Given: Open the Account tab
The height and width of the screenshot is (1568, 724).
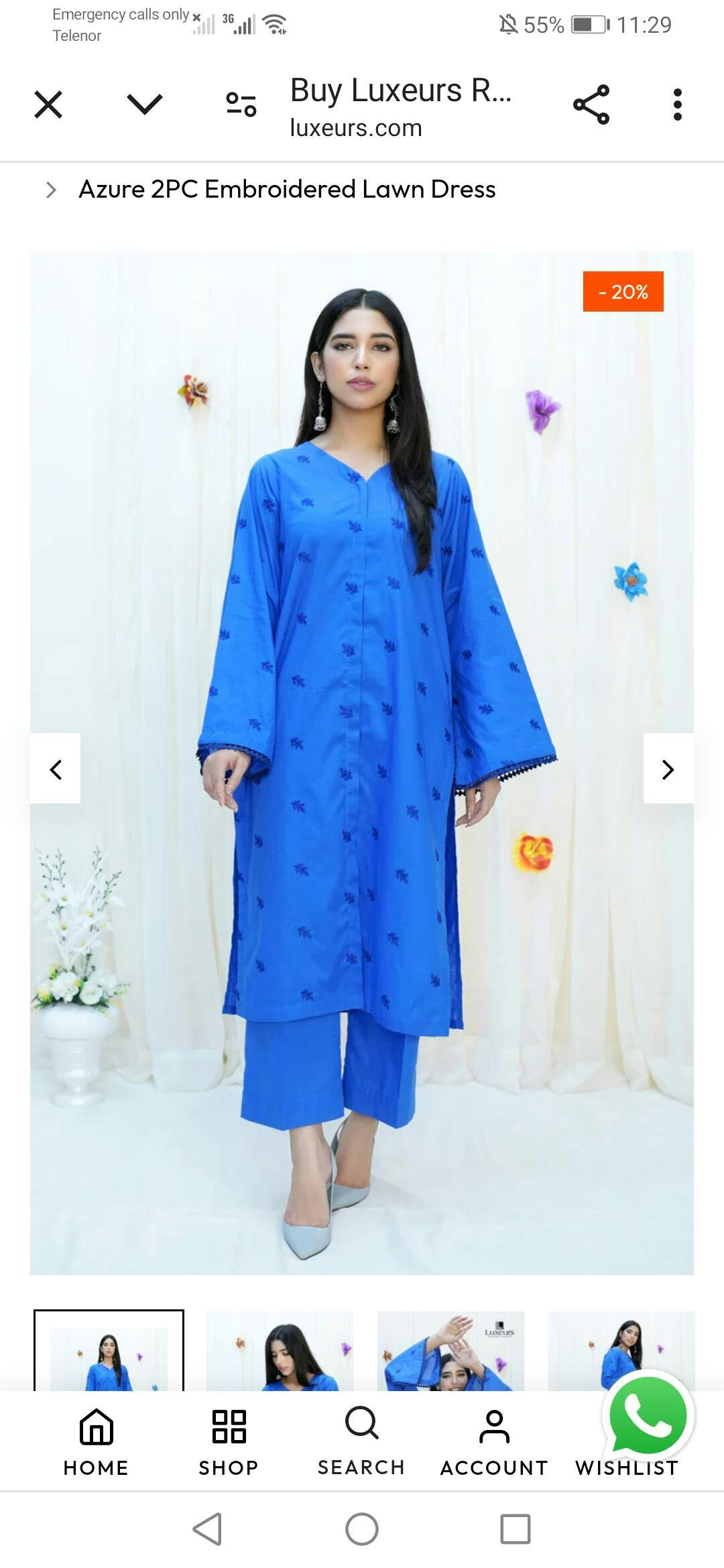Looking at the screenshot, I should [494, 1442].
